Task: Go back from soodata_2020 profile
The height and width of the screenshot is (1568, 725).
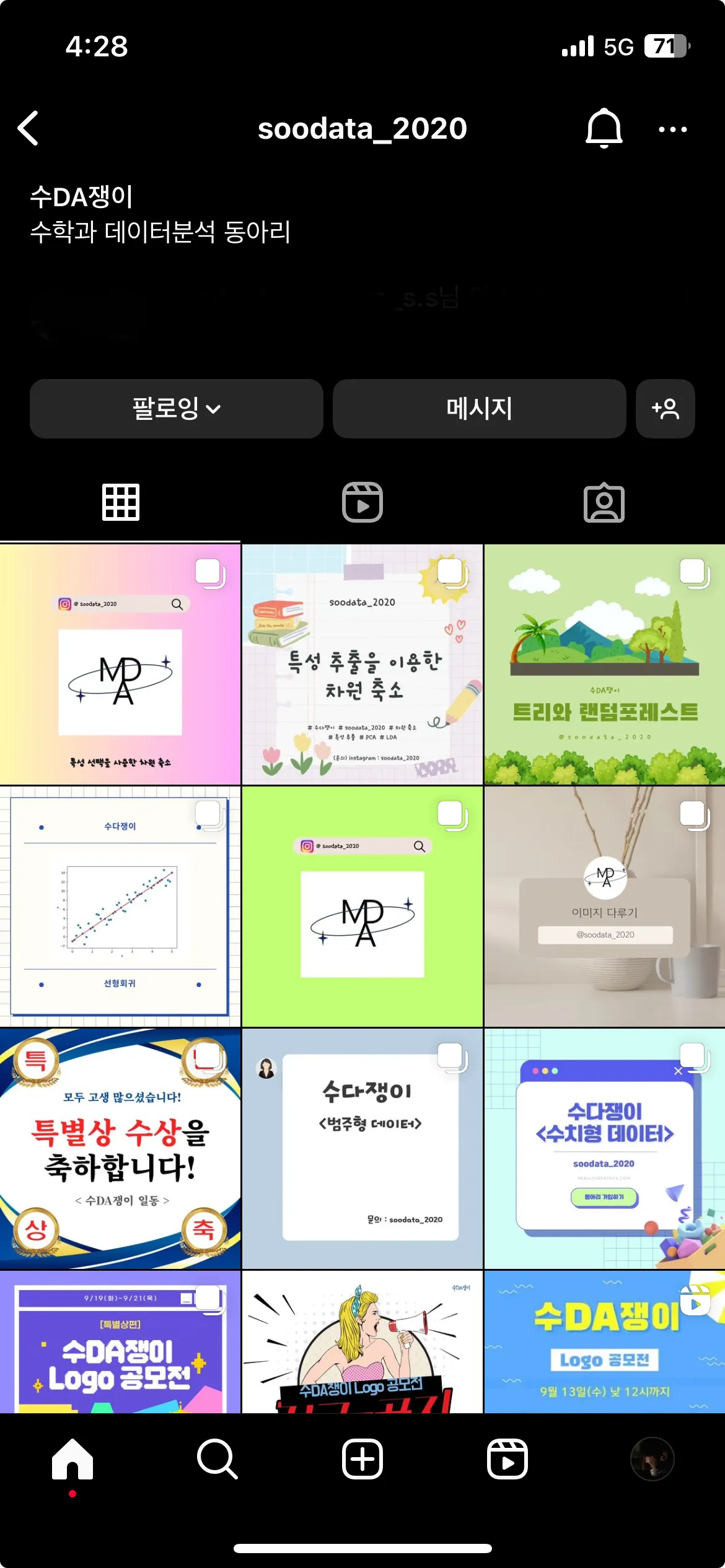Action: 29,128
